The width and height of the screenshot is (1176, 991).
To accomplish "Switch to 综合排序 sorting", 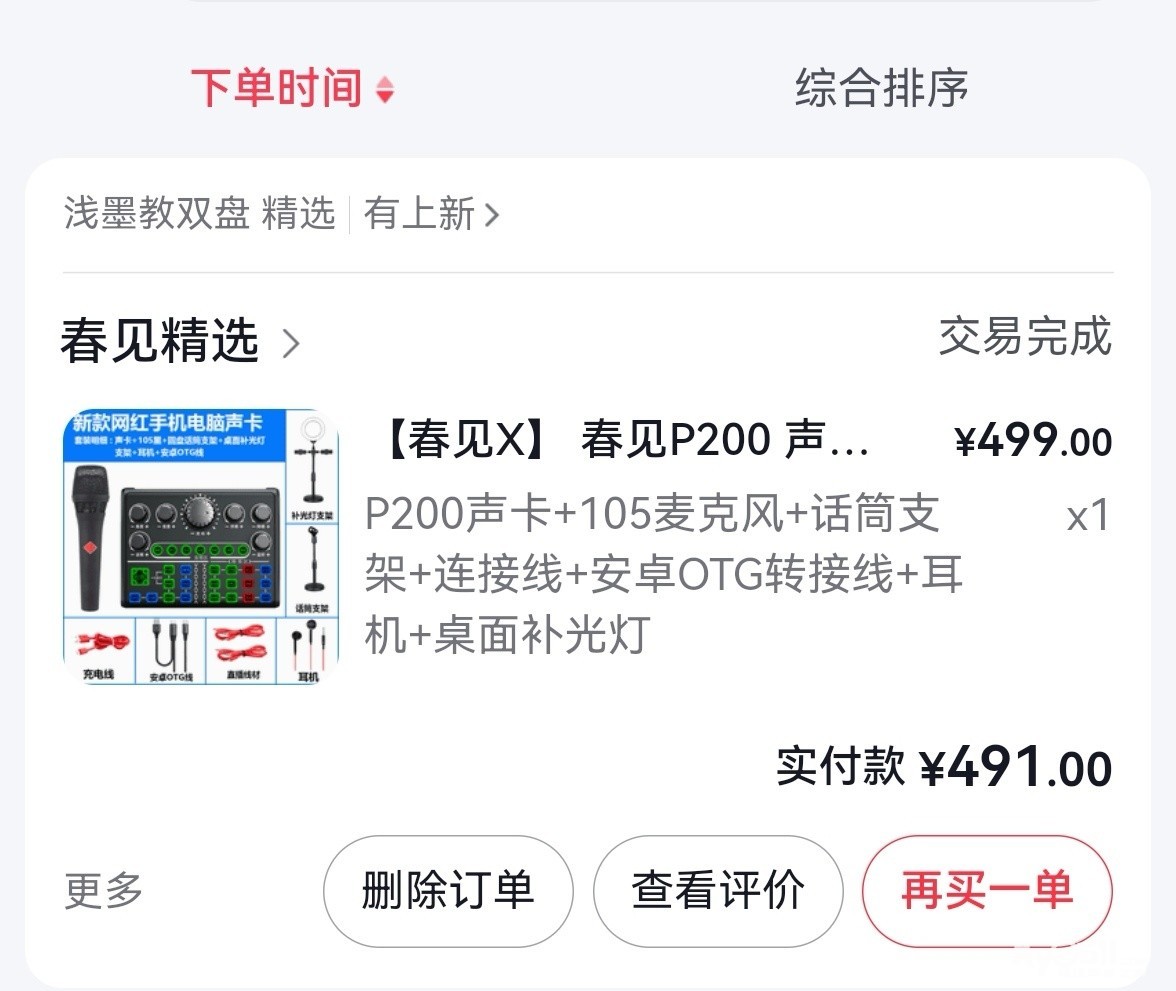I will 881,88.
